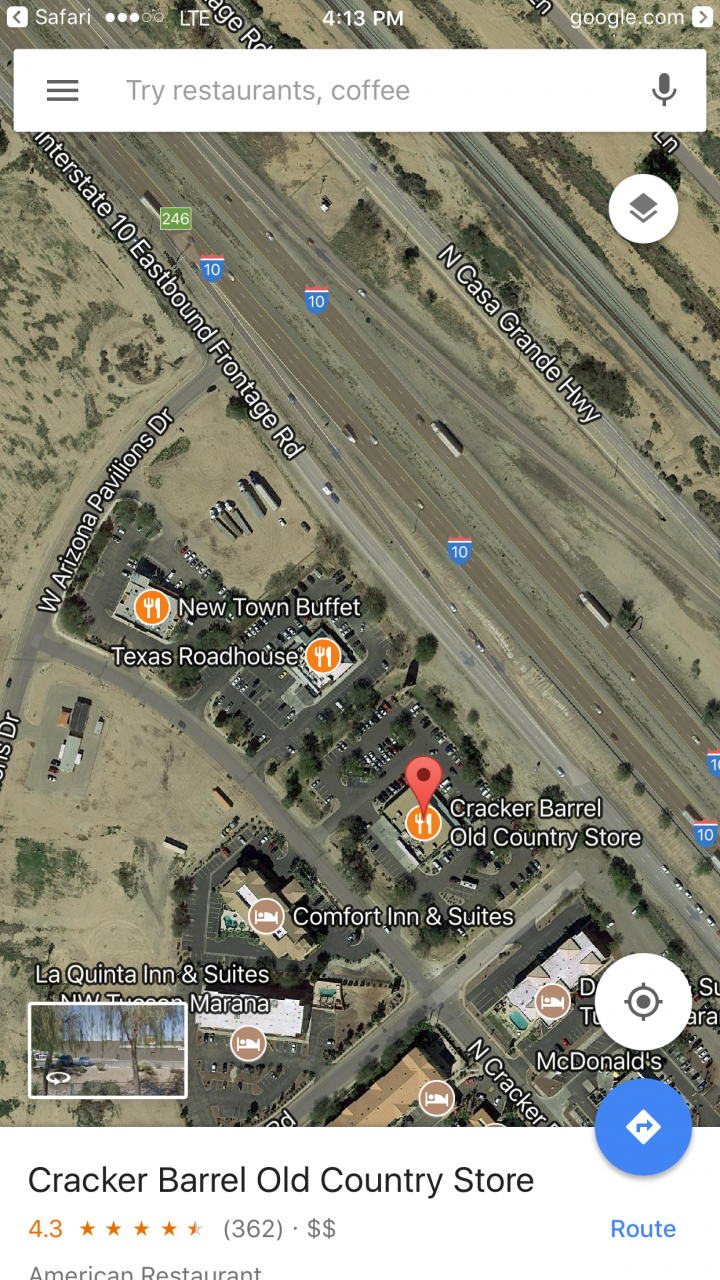Center map on my location

(643, 1001)
